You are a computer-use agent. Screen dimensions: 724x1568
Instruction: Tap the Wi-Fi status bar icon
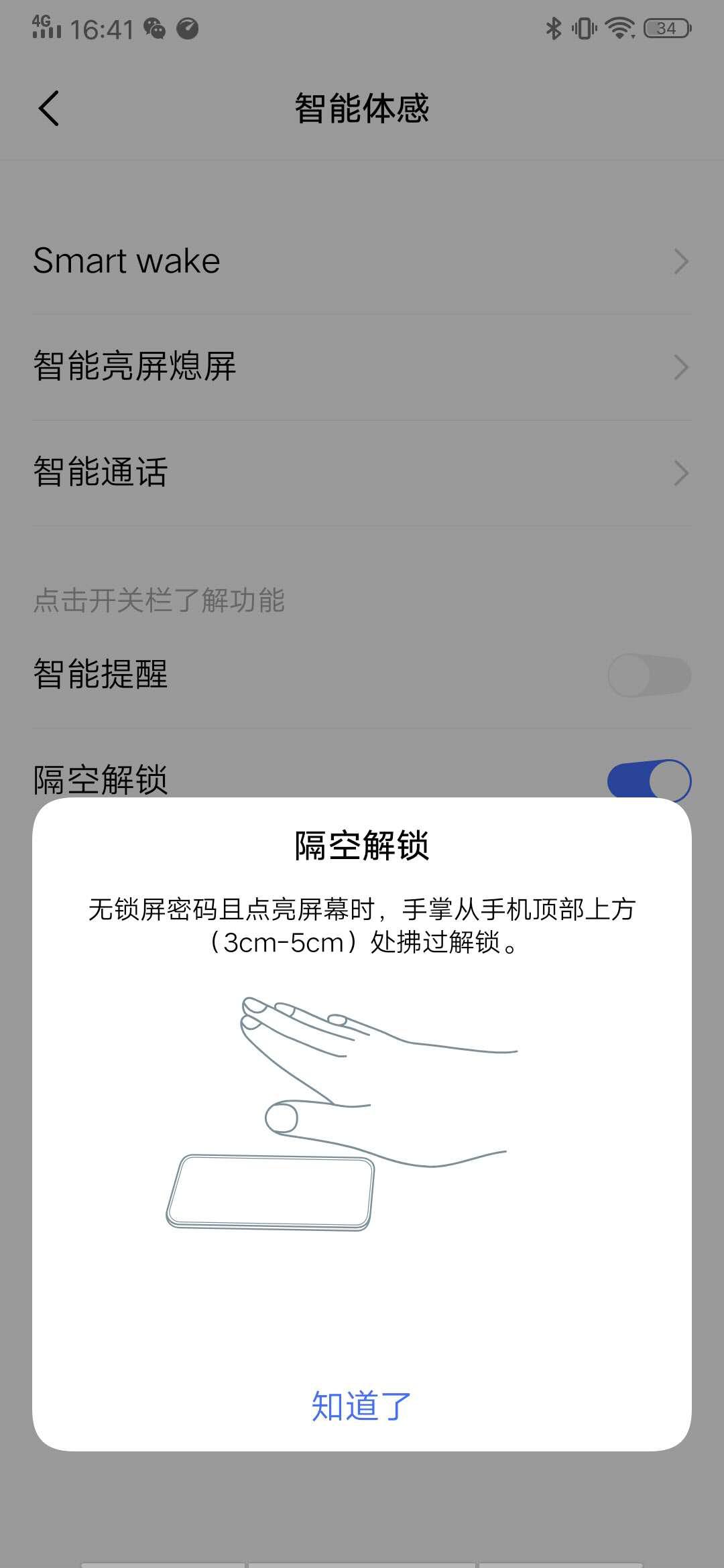620,27
